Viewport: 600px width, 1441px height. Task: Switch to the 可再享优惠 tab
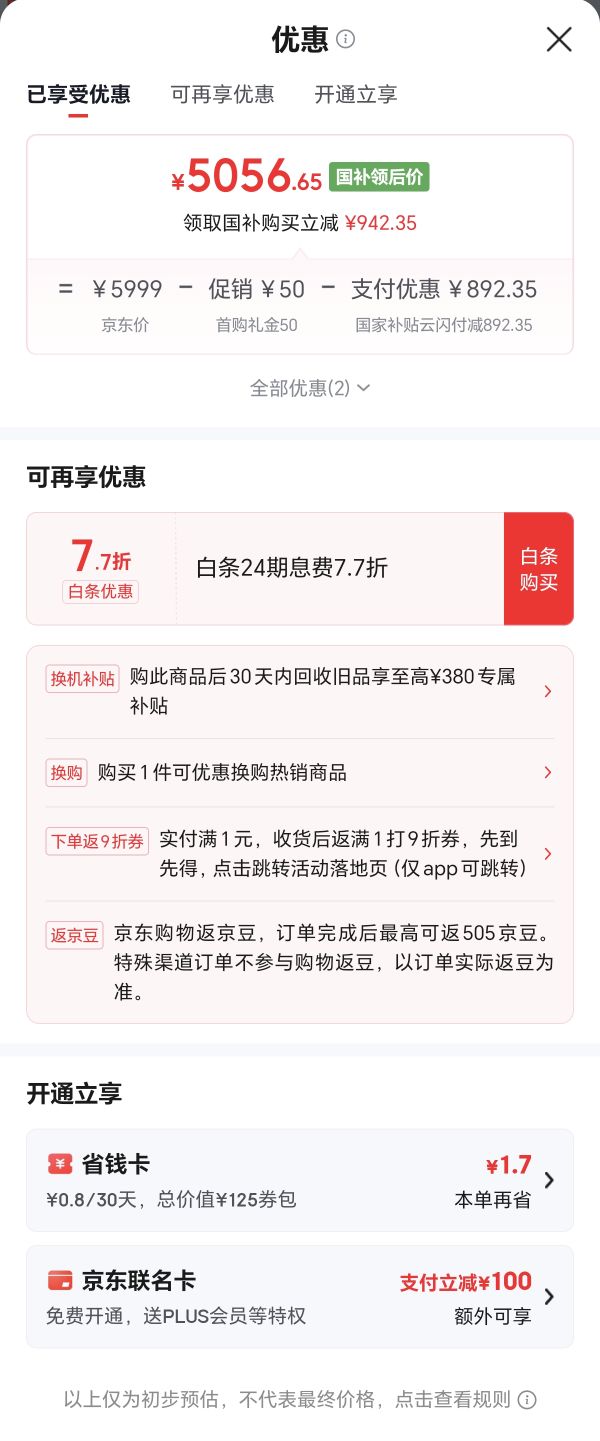coord(222,95)
